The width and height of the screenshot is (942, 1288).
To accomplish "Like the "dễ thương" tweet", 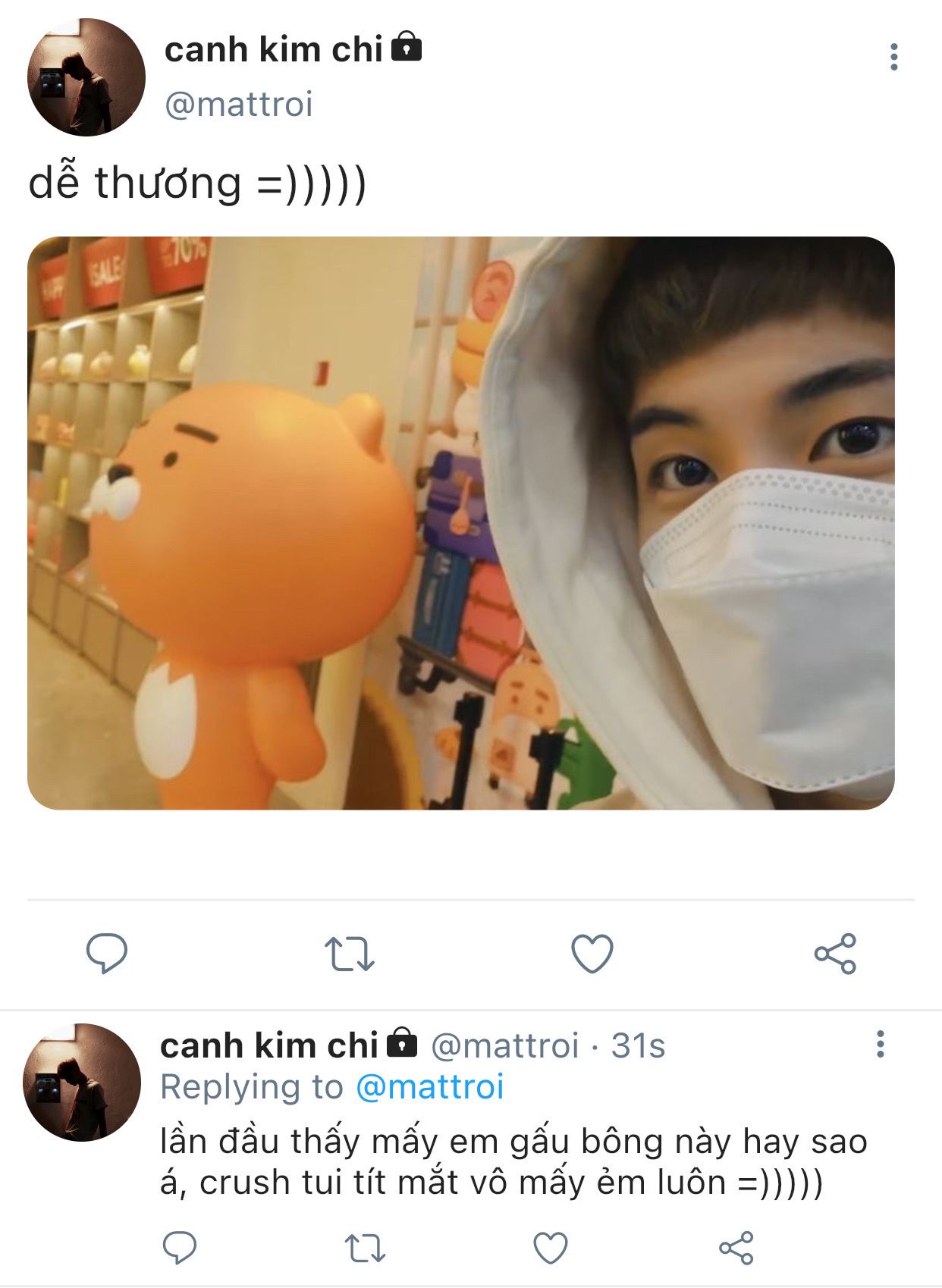I will tap(592, 954).
